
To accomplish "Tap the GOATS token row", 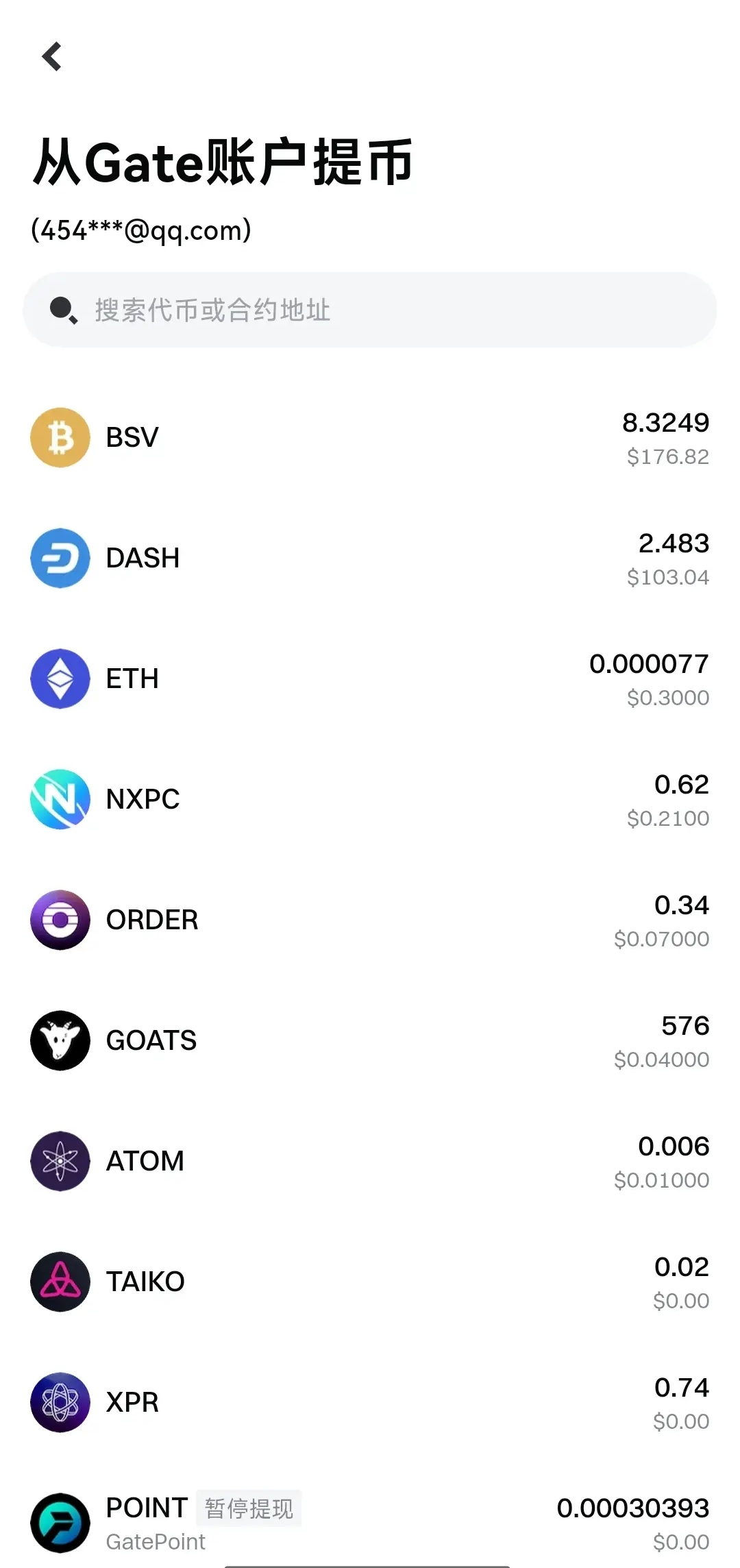I will (370, 1041).
